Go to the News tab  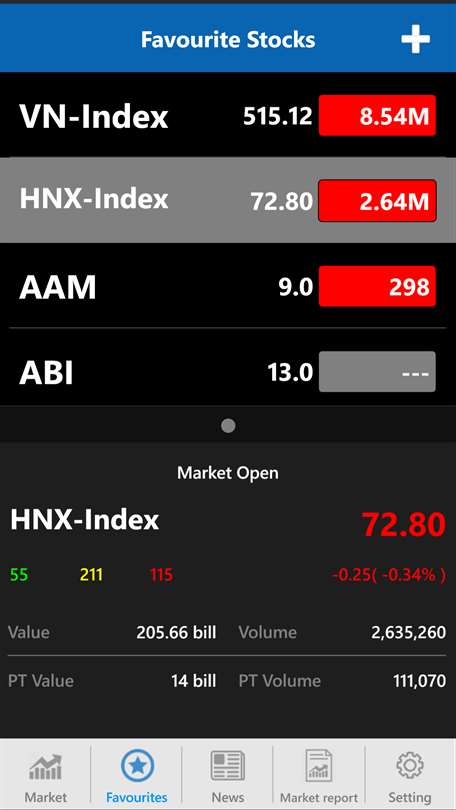tap(228, 774)
